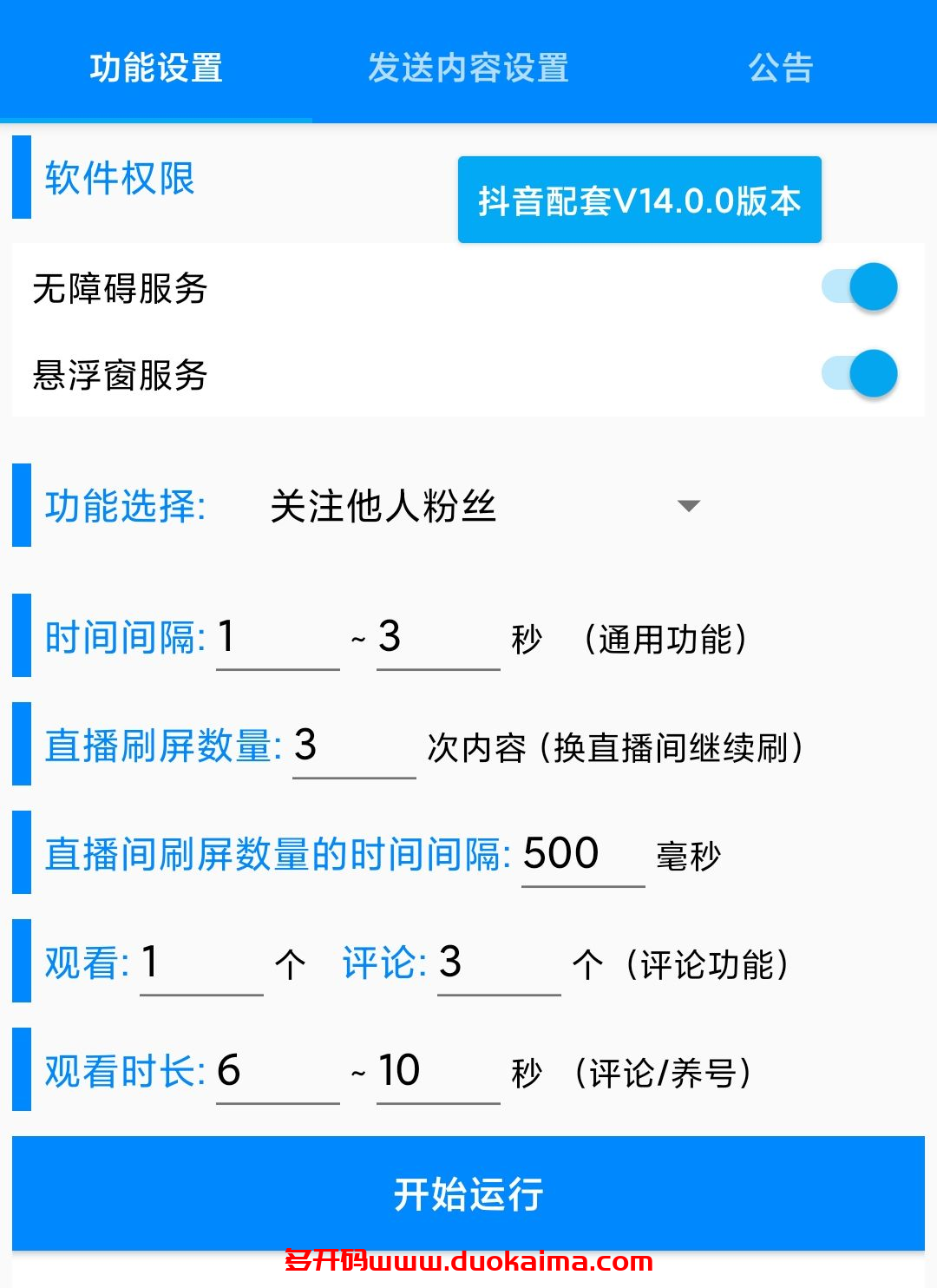Edit the 时间间隔 maximum field
937x1288 pixels.
coord(438,639)
